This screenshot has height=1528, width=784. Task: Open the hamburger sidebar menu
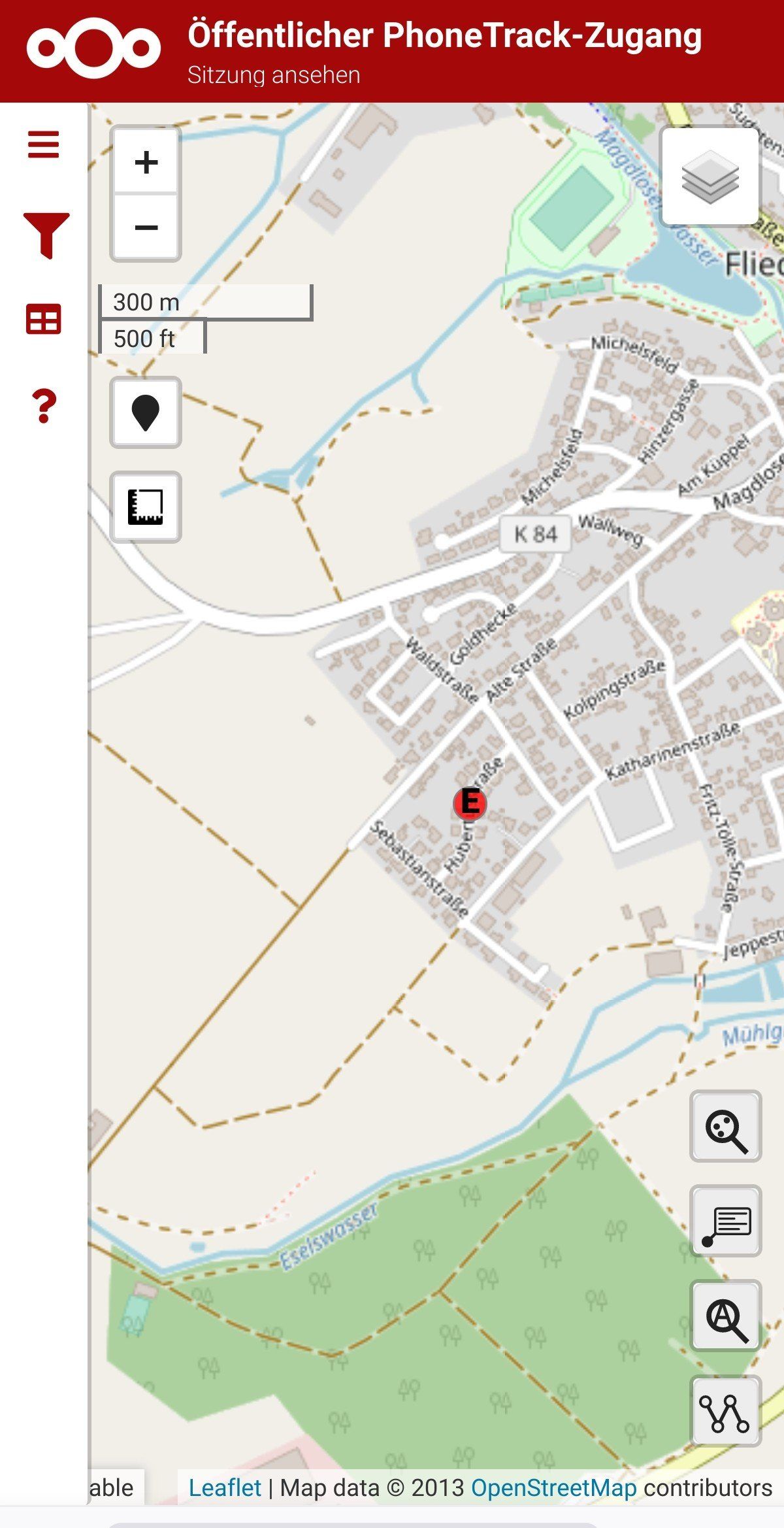[44, 145]
